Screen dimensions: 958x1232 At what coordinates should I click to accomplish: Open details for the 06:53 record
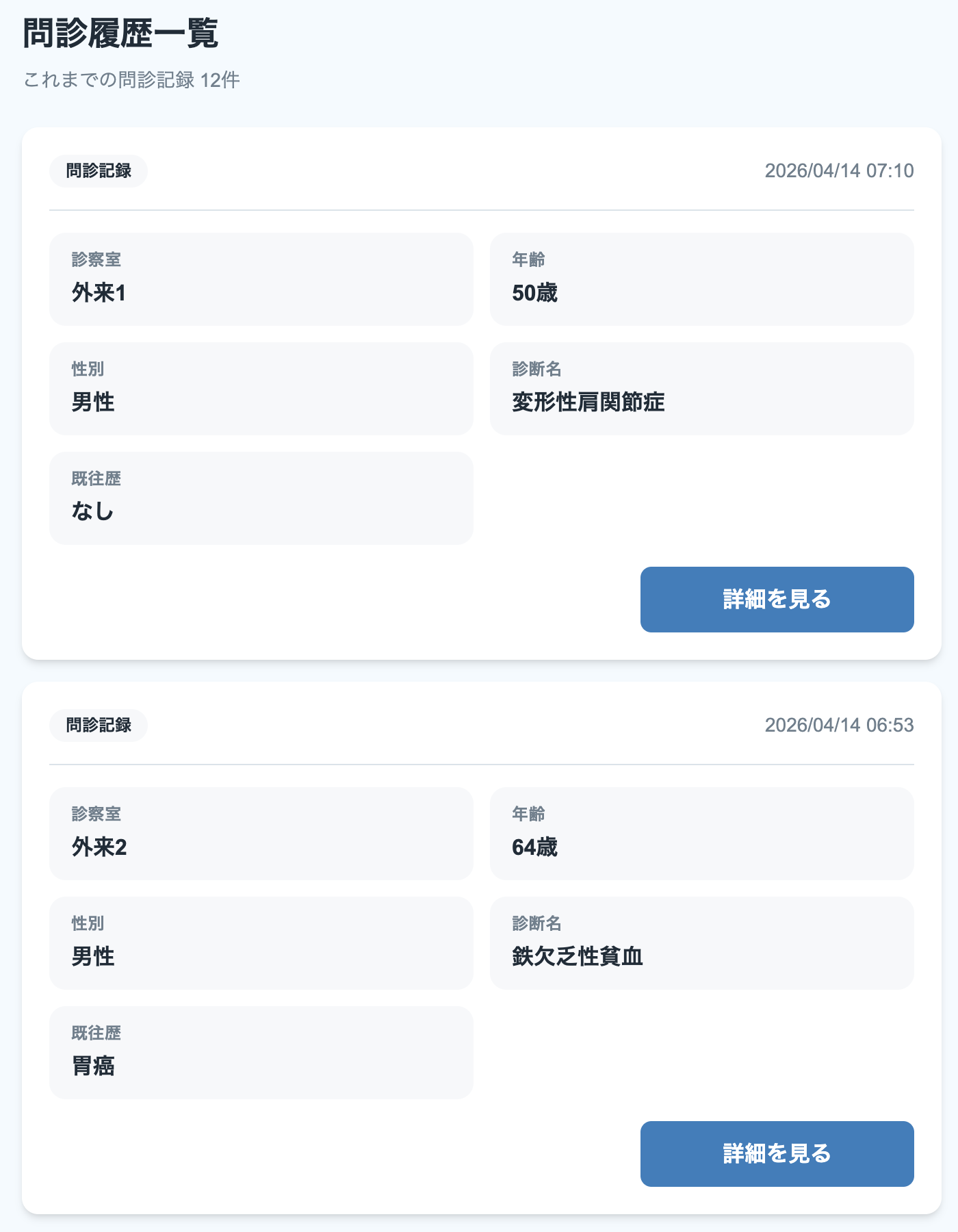click(777, 1153)
